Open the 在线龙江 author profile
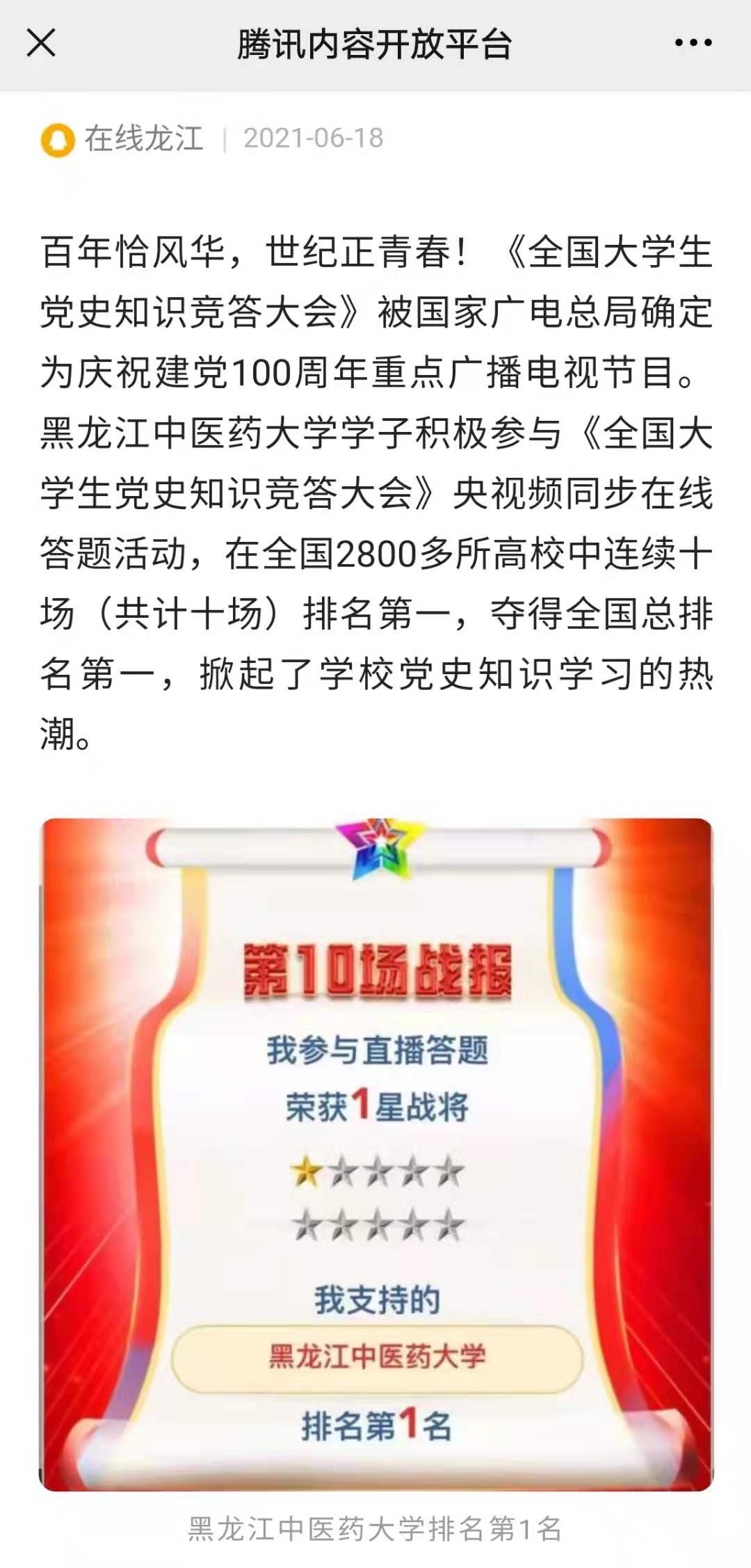The image size is (751, 1568). (x=143, y=138)
